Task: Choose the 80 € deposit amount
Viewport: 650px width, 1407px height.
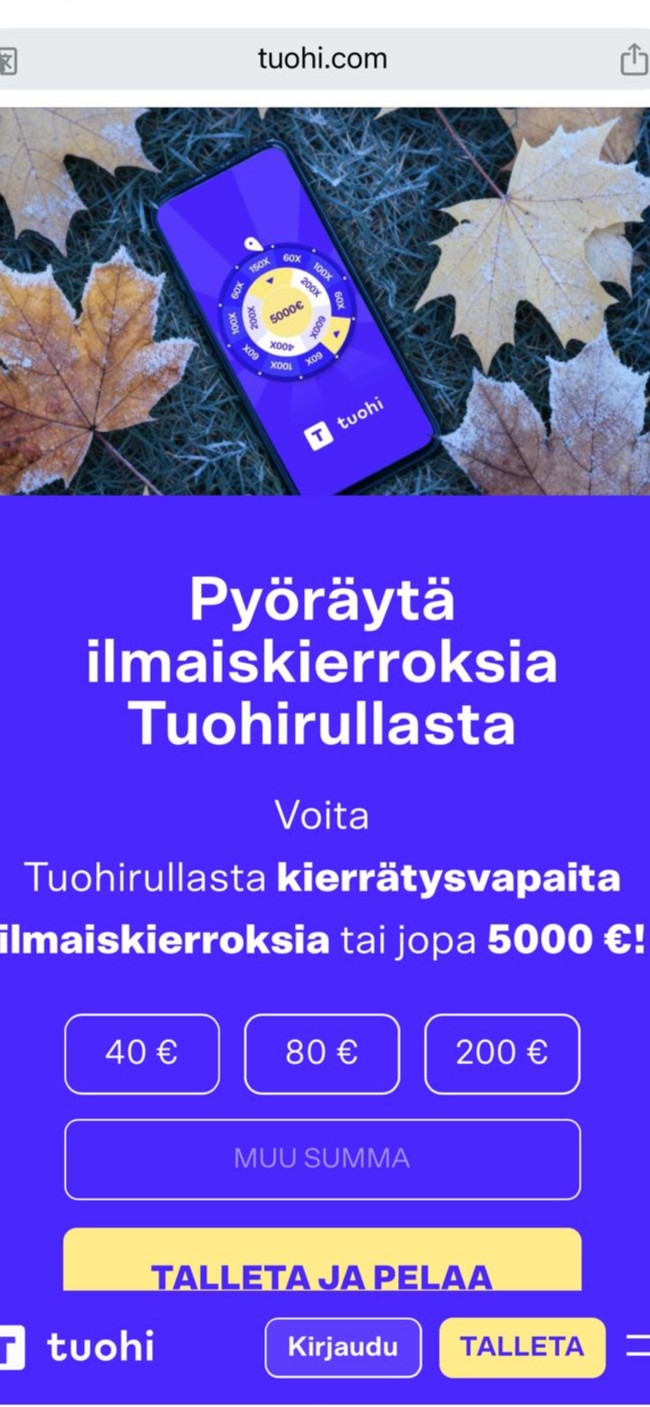Action: point(322,1053)
